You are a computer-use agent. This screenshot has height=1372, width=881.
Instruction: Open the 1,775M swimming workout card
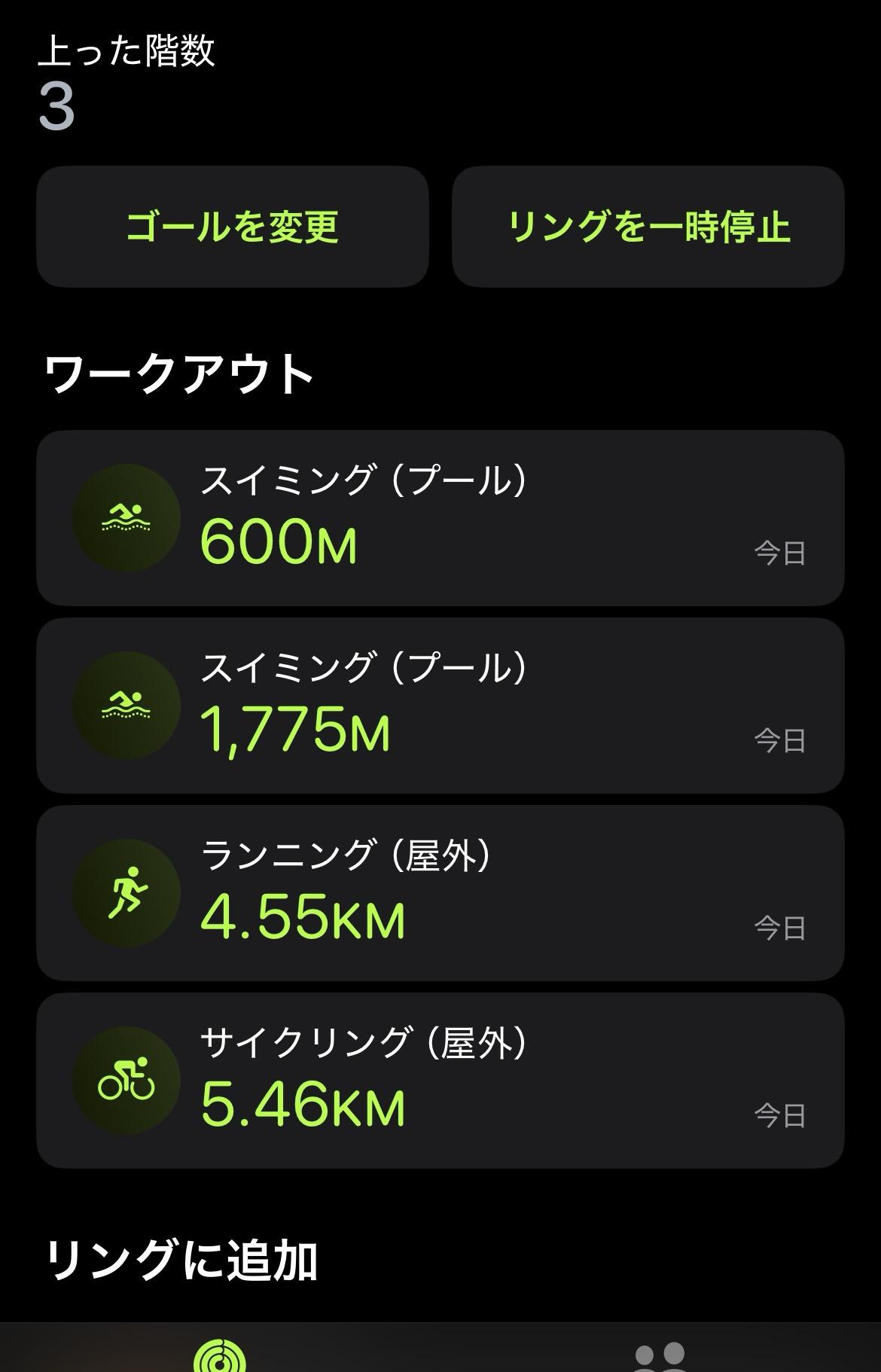[x=440, y=704]
